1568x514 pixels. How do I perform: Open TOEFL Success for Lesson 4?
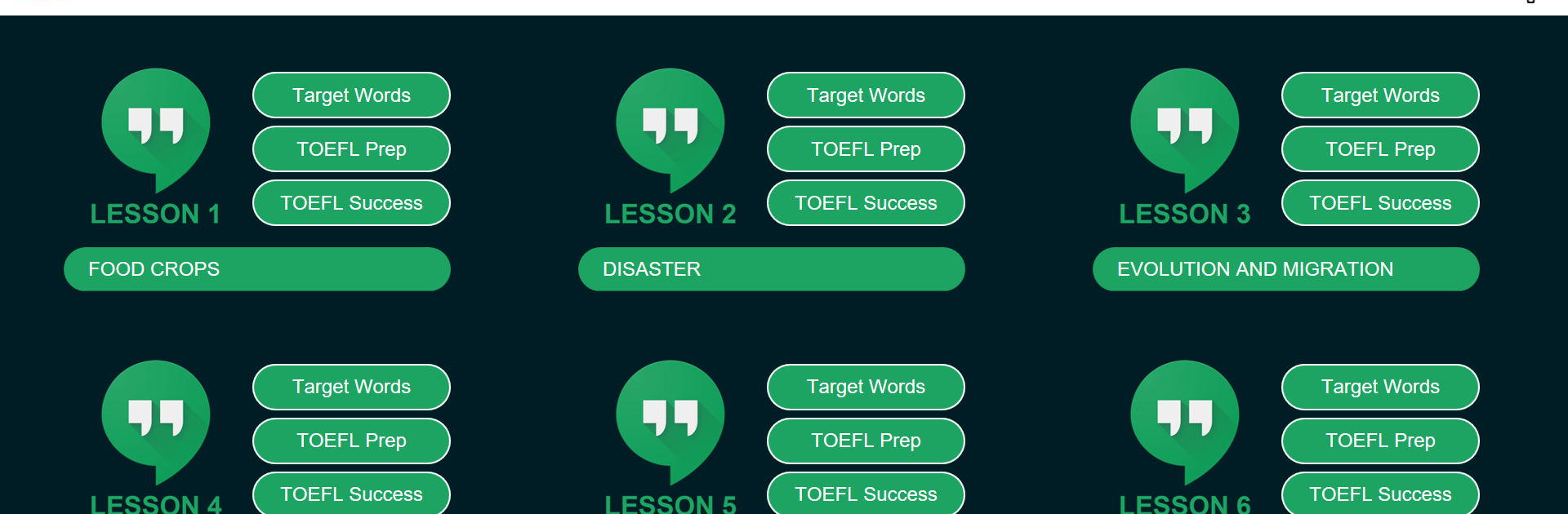(351, 494)
